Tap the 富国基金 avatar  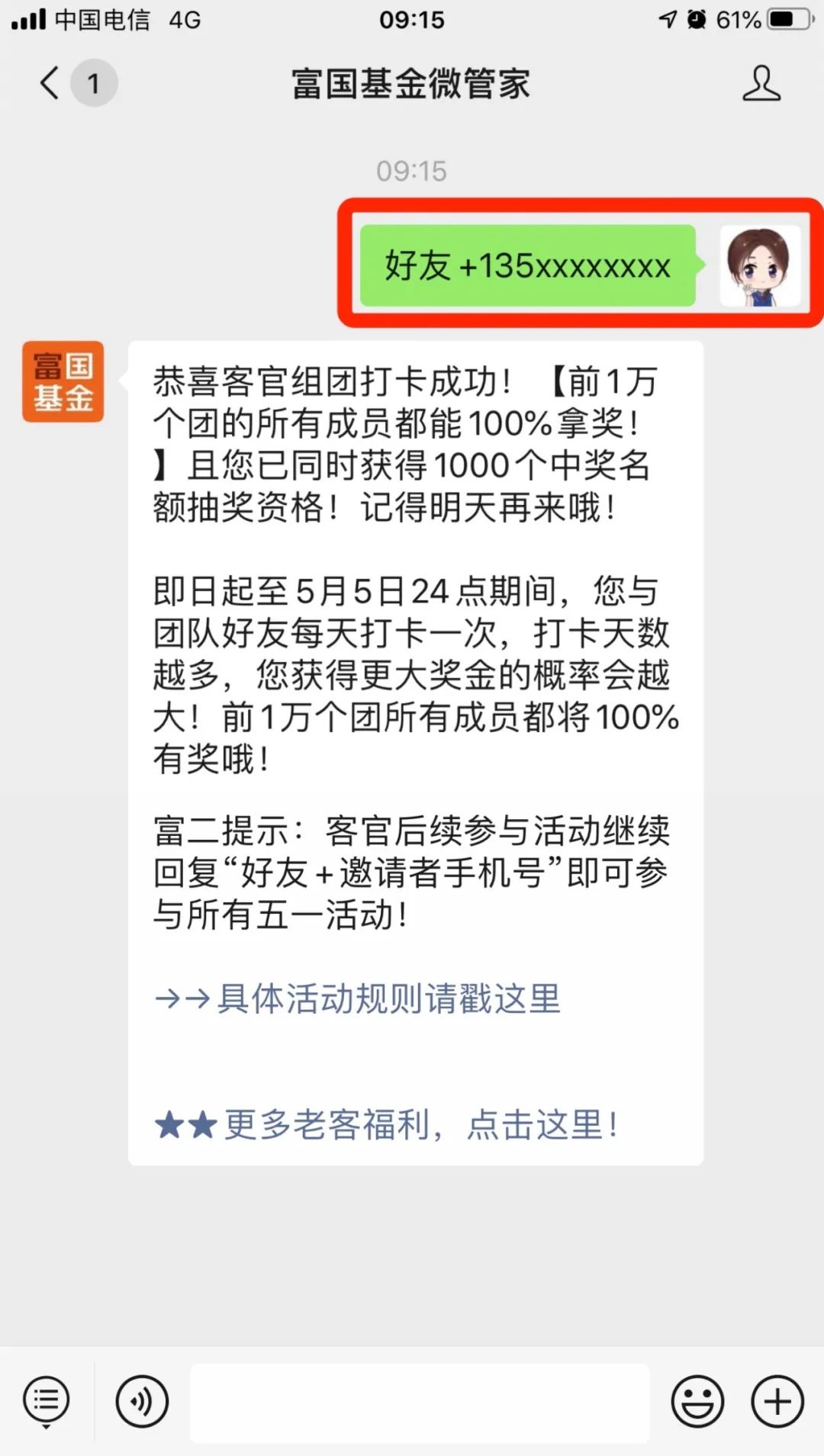(x=63, y=381)
